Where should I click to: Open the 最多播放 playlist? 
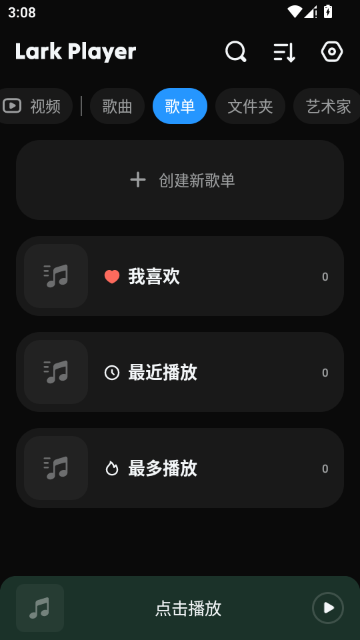(180, 468)
